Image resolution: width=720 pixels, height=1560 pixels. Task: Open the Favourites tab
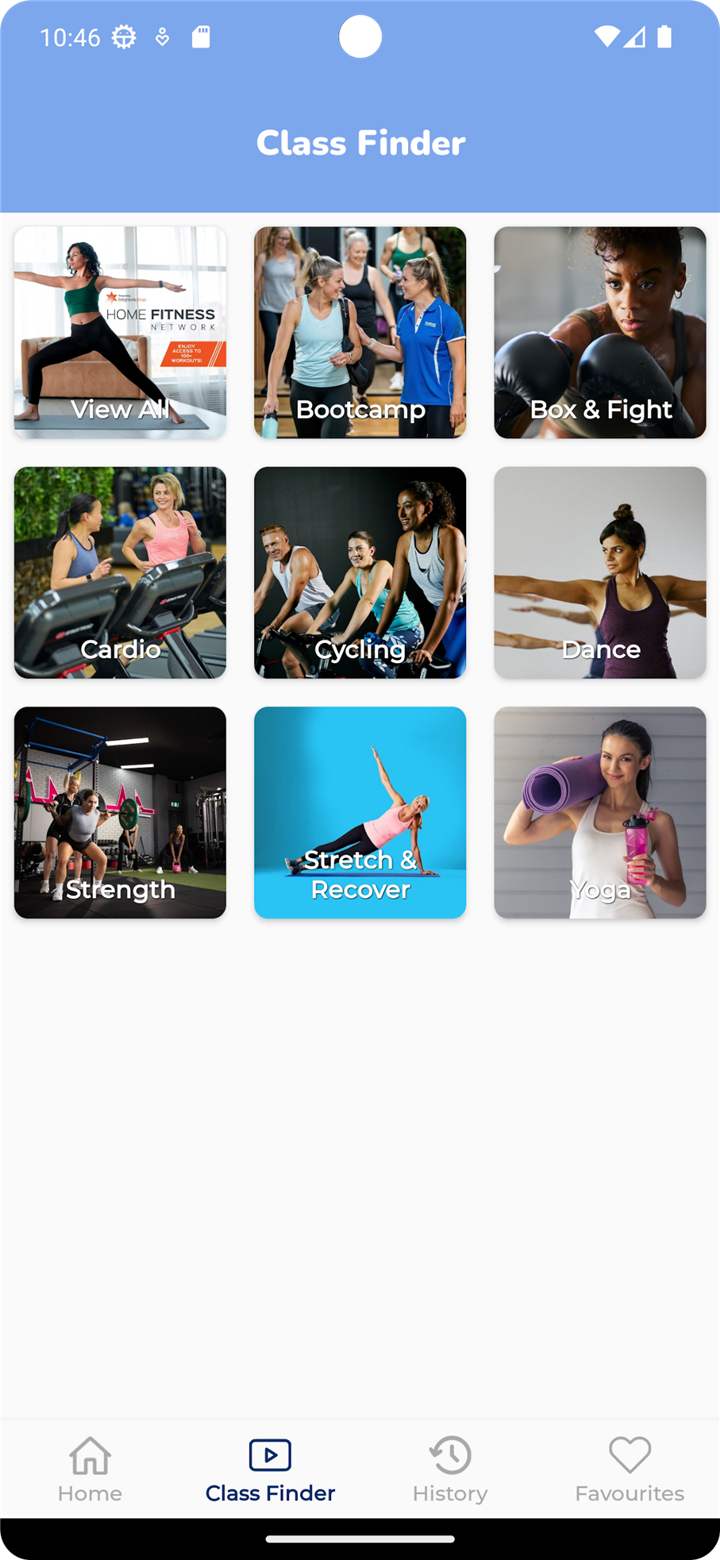coord(630,1470)
